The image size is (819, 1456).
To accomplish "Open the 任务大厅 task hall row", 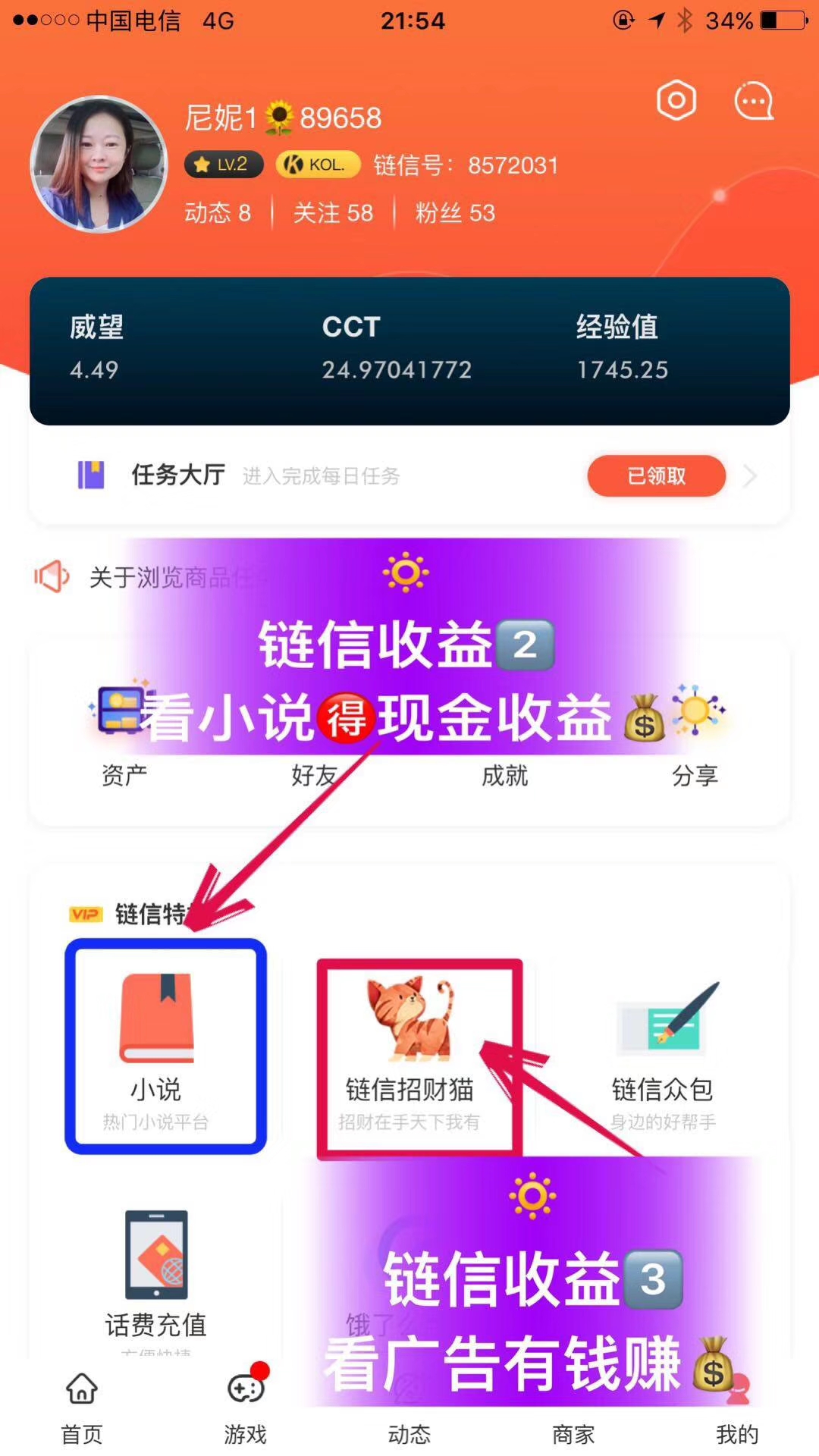I will pos(409,475).
